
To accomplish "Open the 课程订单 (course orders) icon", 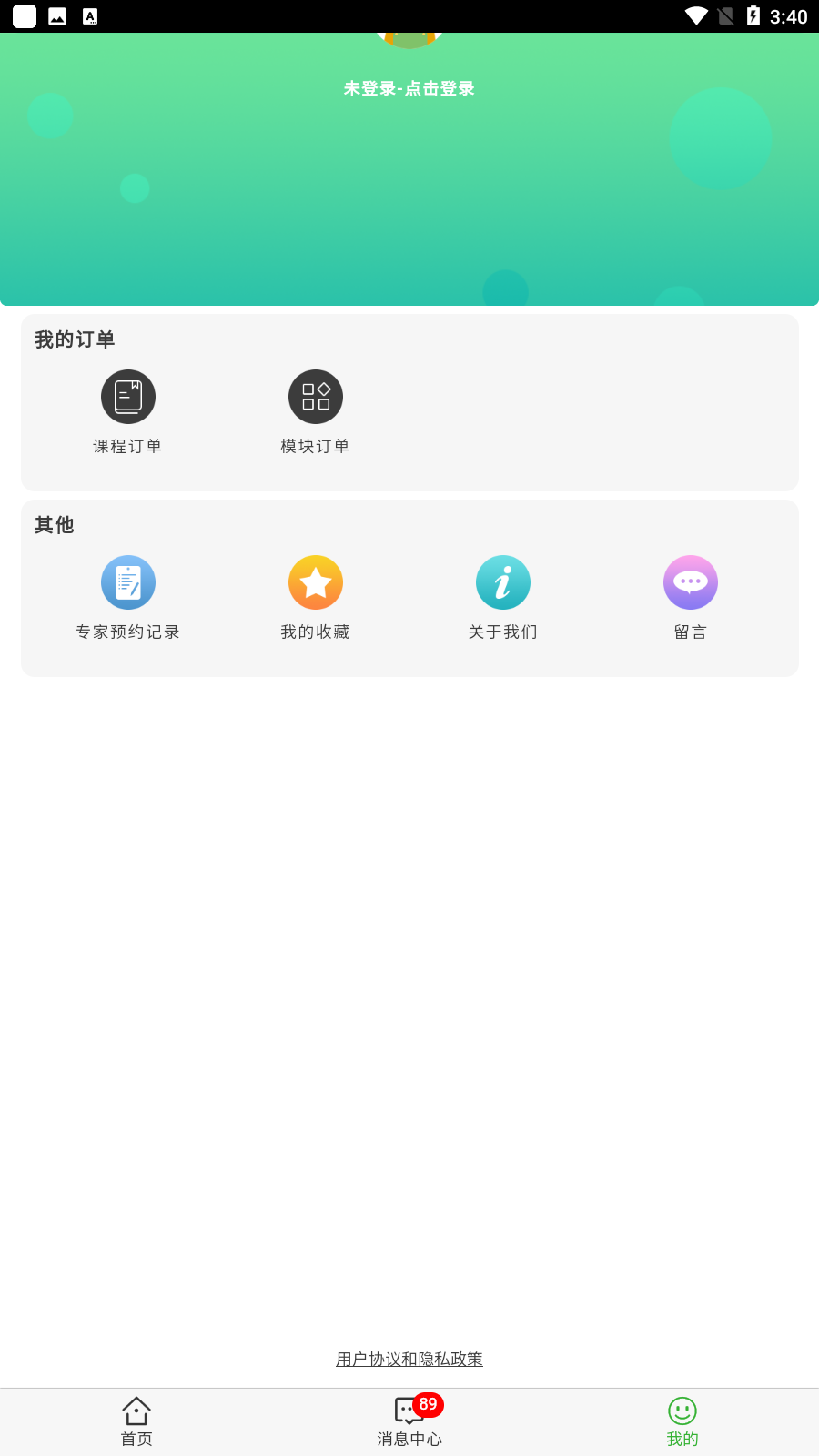I will [x=128, y=397].
